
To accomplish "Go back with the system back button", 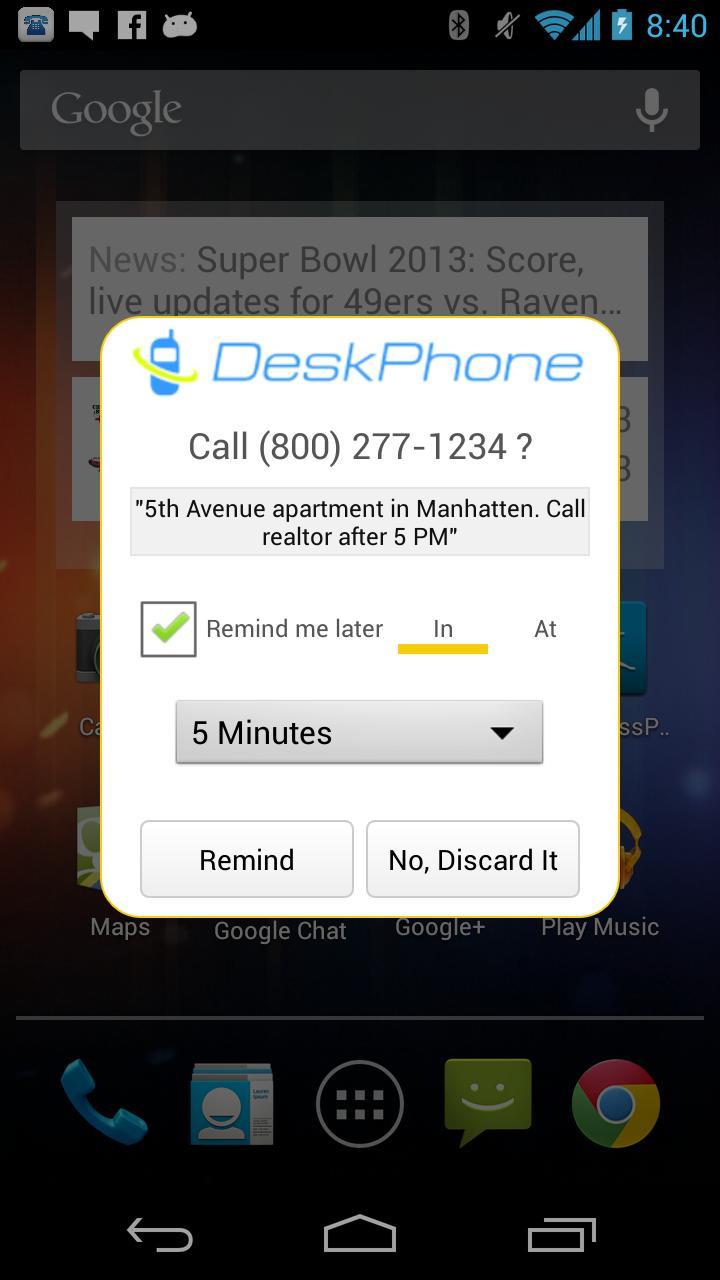I will [x=160, y=1235].
